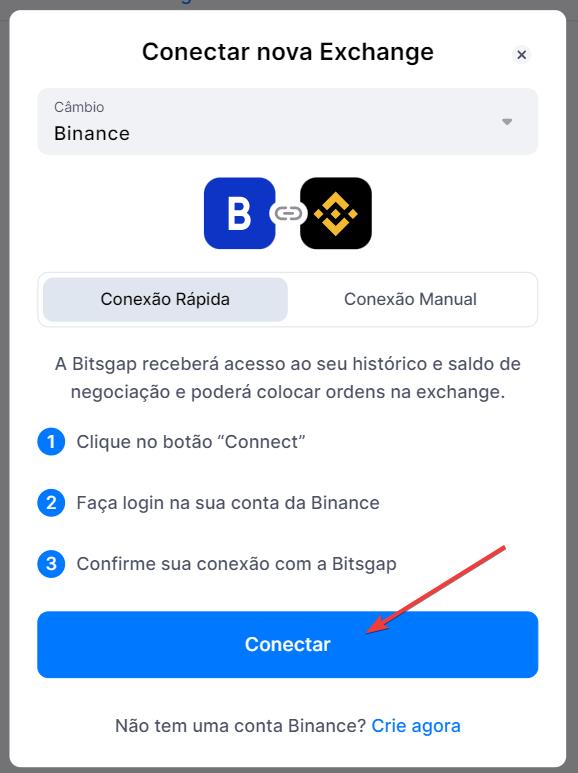
Task: Open the Crie agora link
Action: 416,726
